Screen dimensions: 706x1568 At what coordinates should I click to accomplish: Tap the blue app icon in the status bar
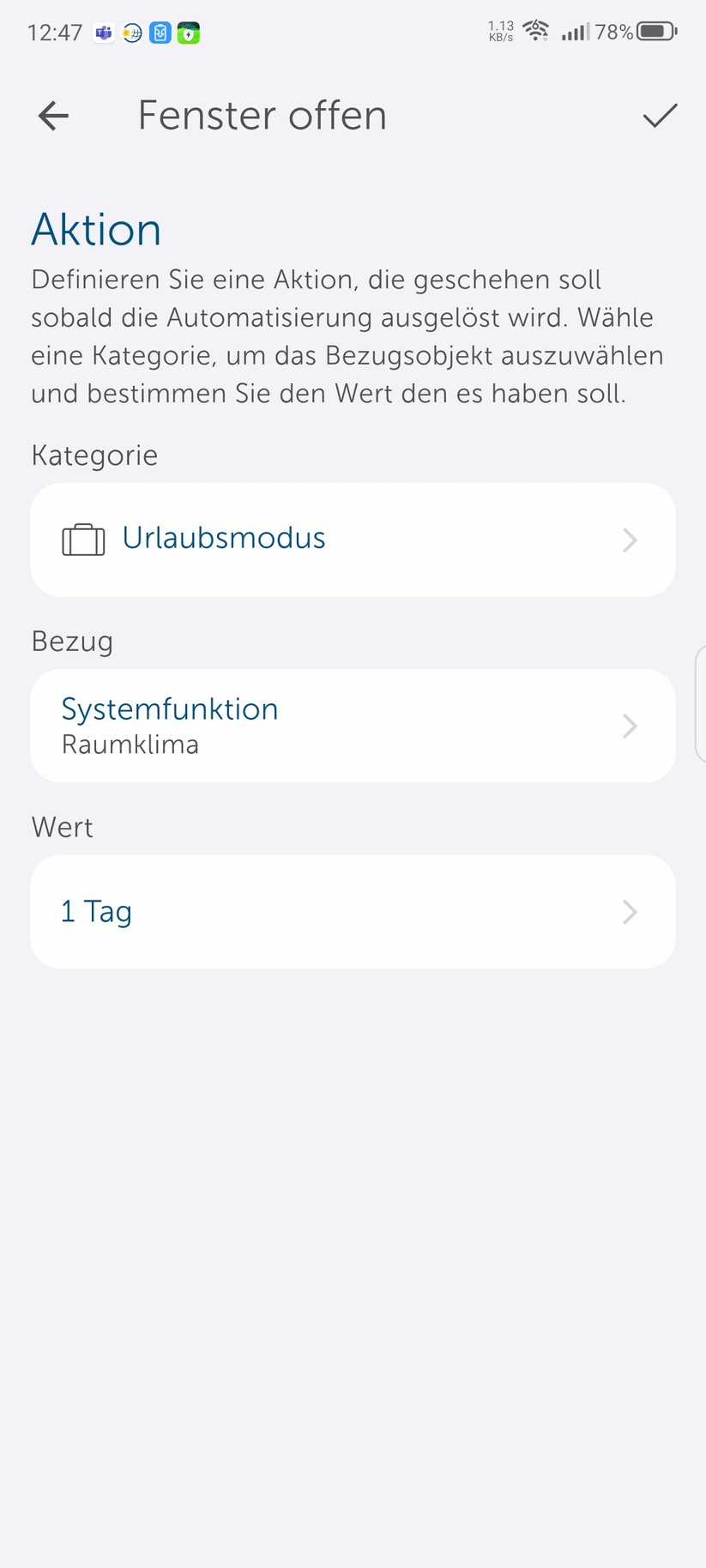click(160, 33)
